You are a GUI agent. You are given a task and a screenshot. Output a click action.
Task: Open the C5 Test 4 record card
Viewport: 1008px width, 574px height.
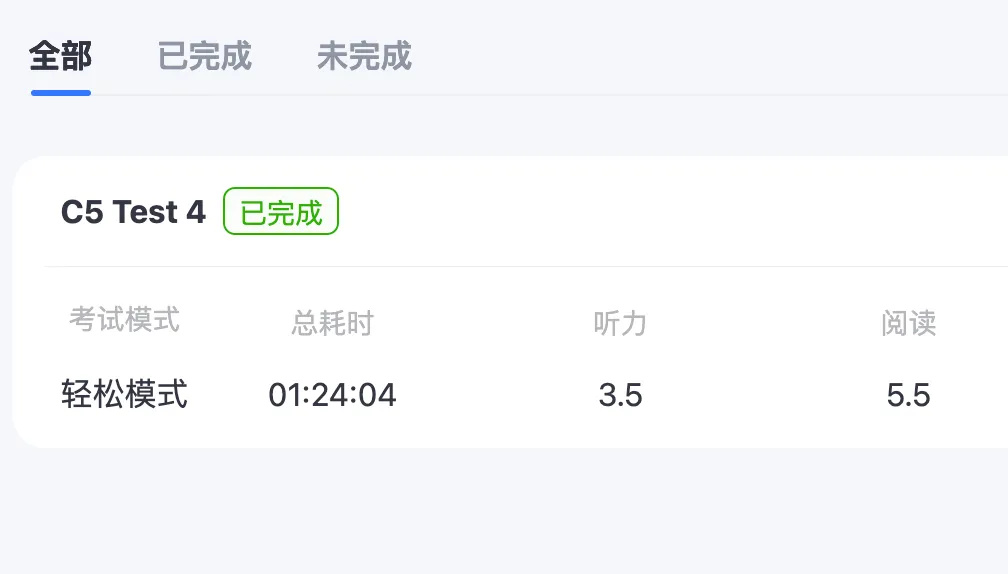point(133,212)
